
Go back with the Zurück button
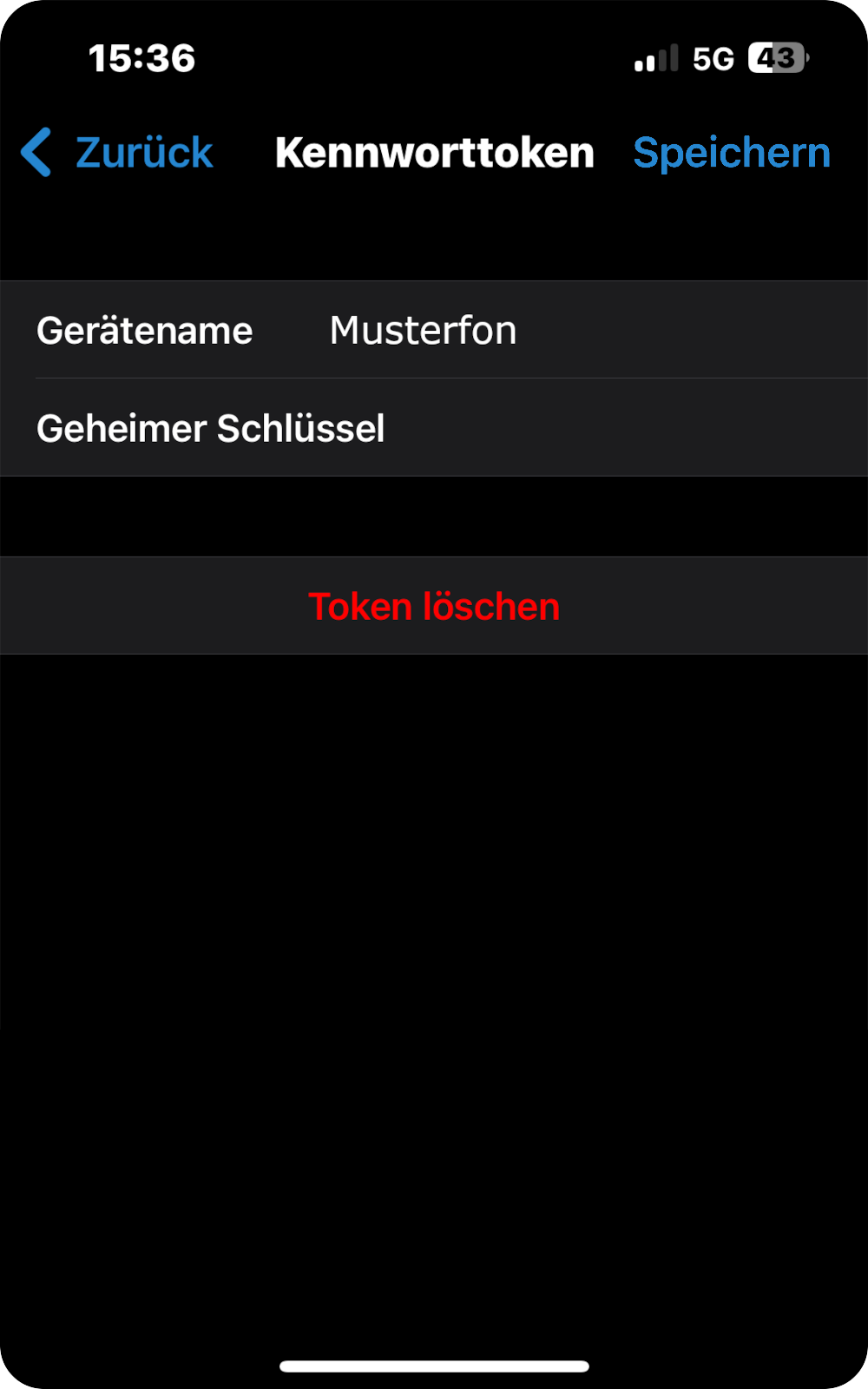coord(119,153)
